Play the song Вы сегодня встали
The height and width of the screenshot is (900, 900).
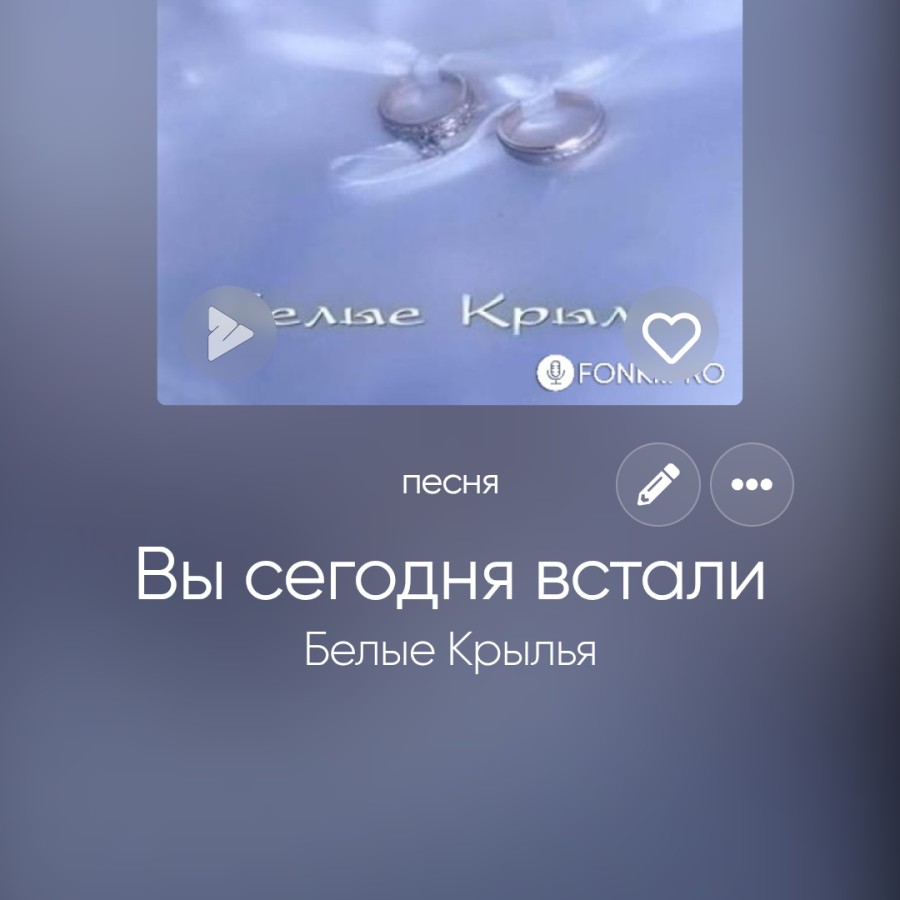click(x=228, y=334)
